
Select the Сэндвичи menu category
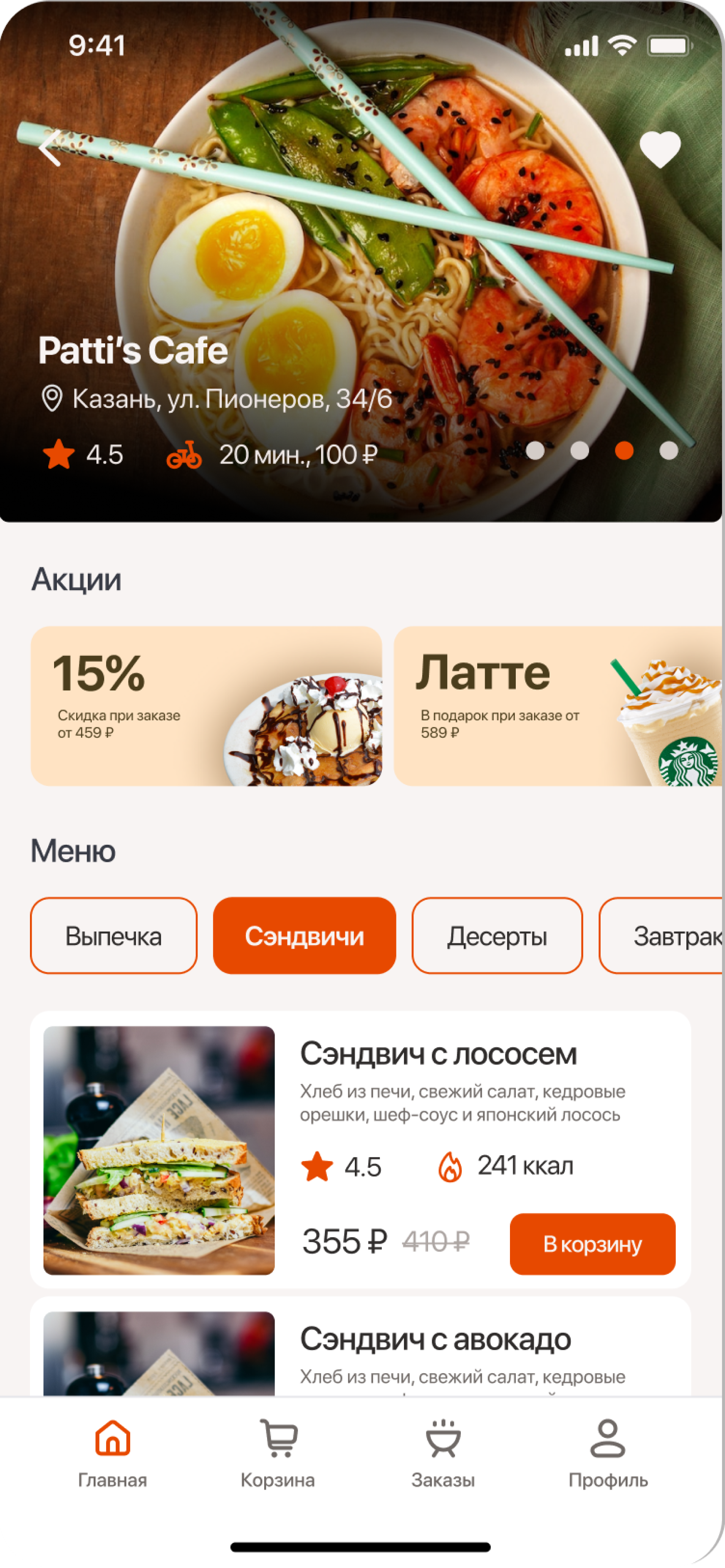(x=304, y=935)
